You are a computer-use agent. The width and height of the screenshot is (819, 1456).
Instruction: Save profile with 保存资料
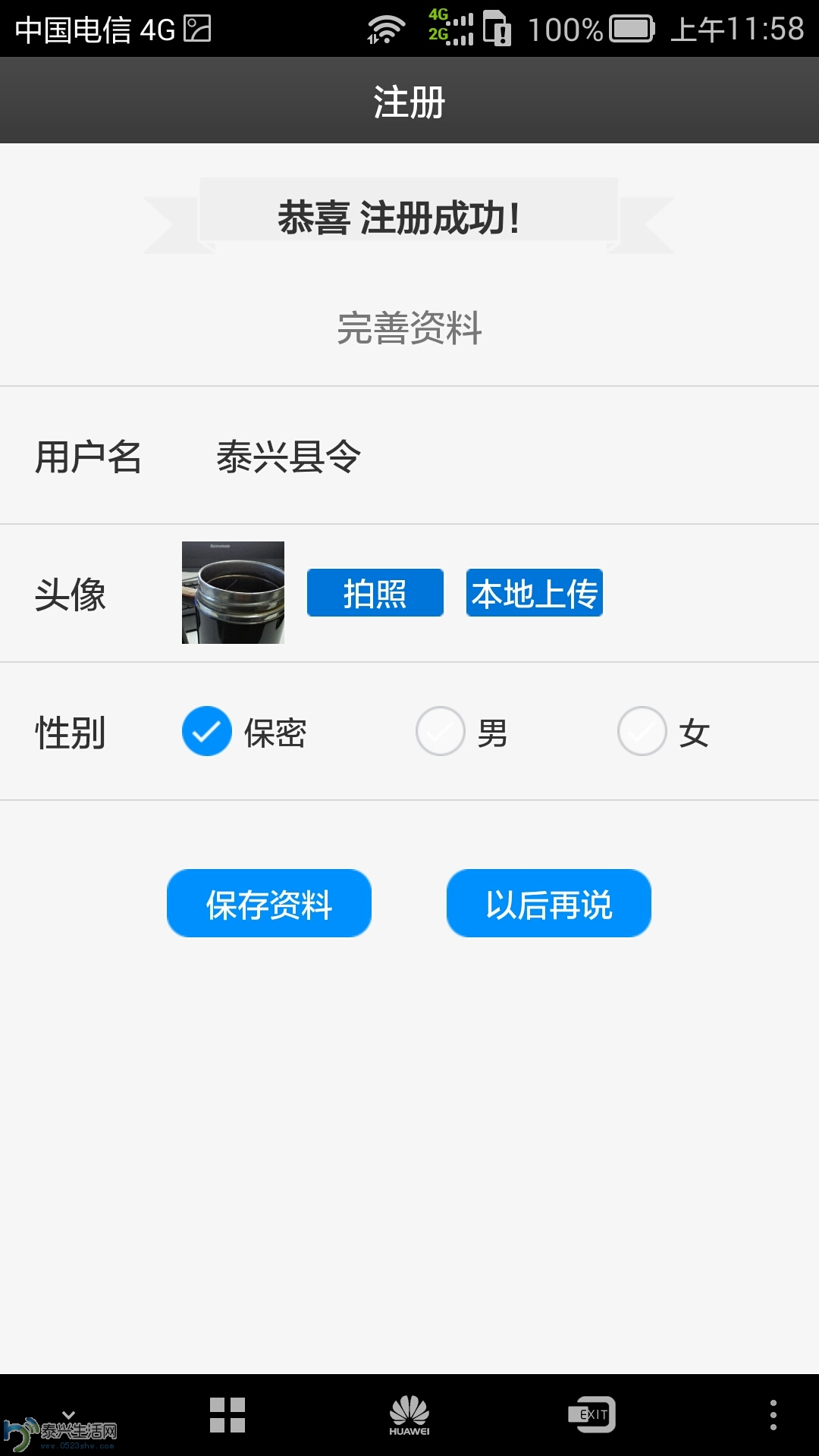pos(269,903)
